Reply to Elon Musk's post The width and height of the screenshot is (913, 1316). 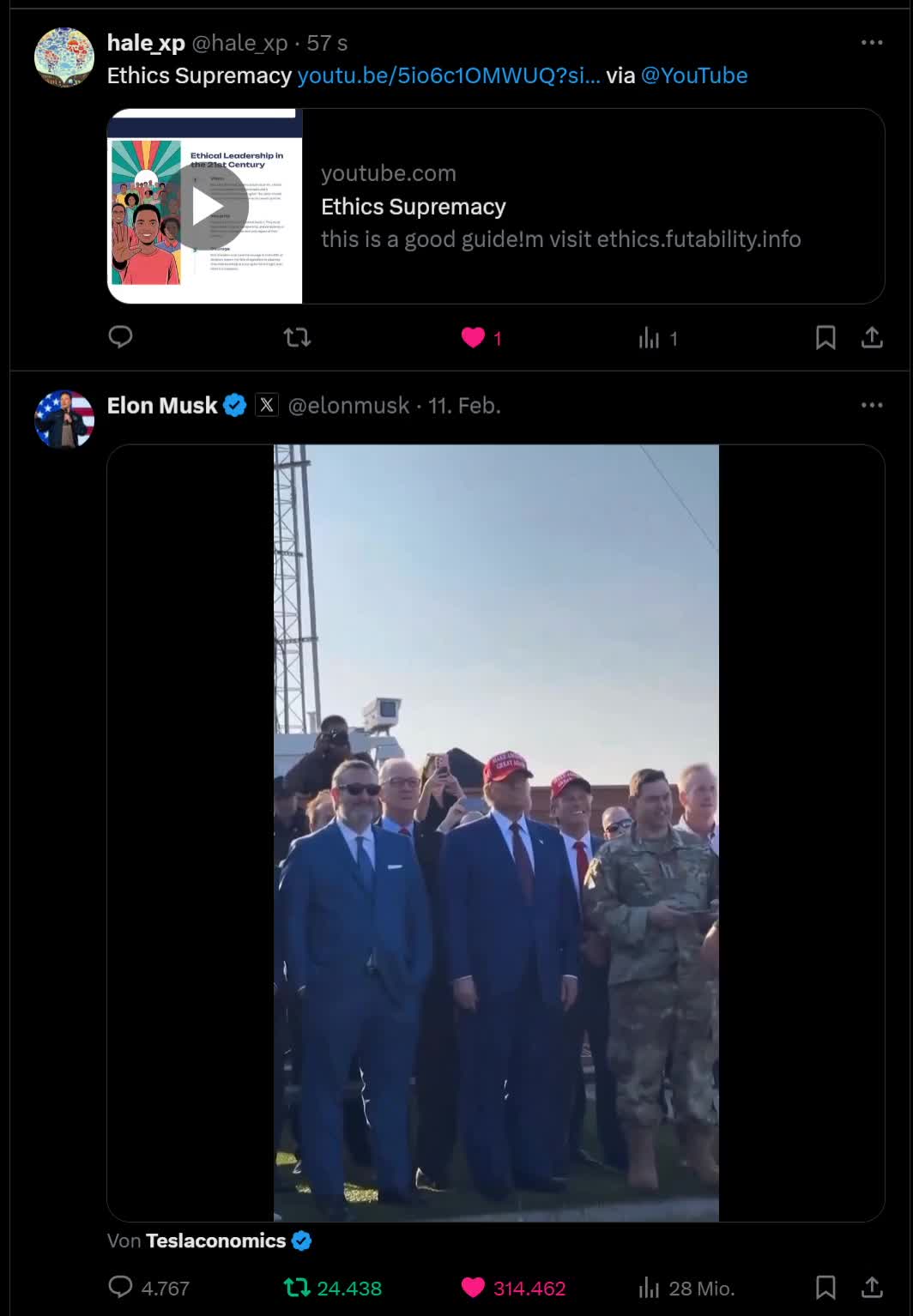point(120,1287)
